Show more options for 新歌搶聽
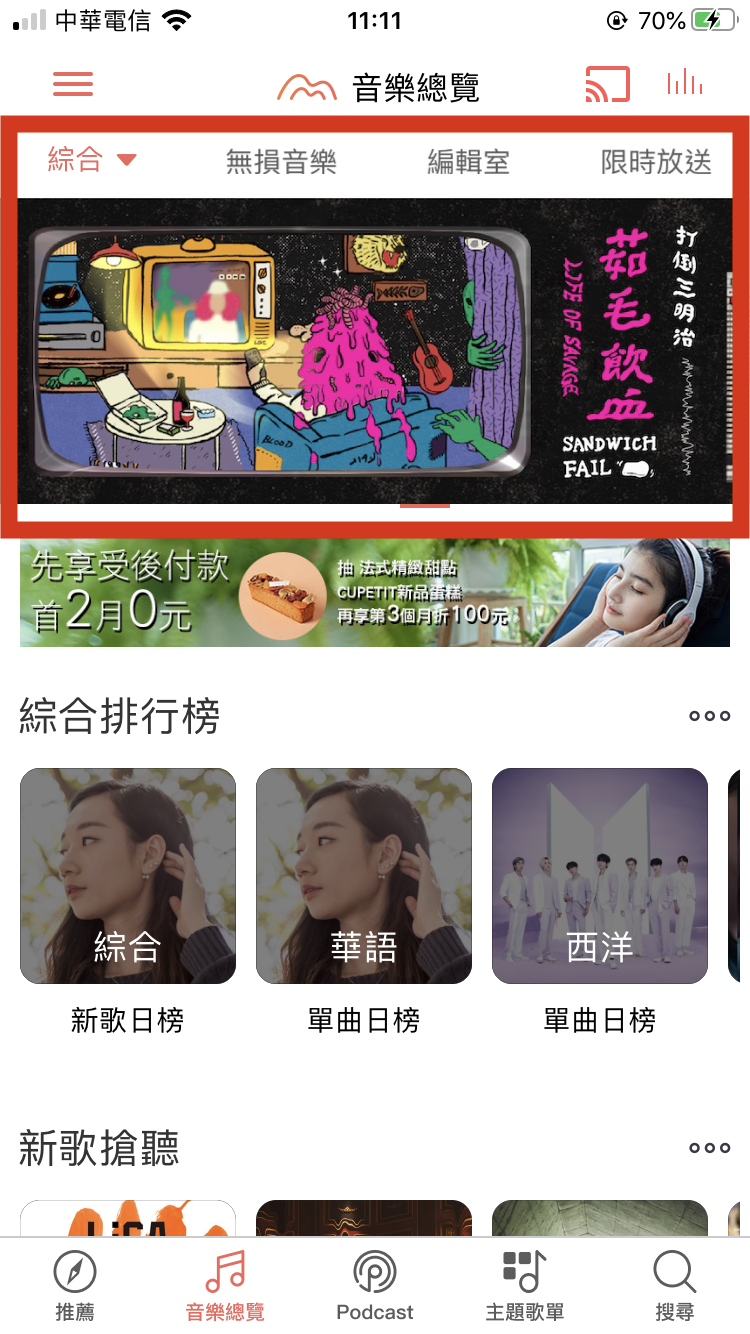The image size is (750, 1334). point(709,1148)
